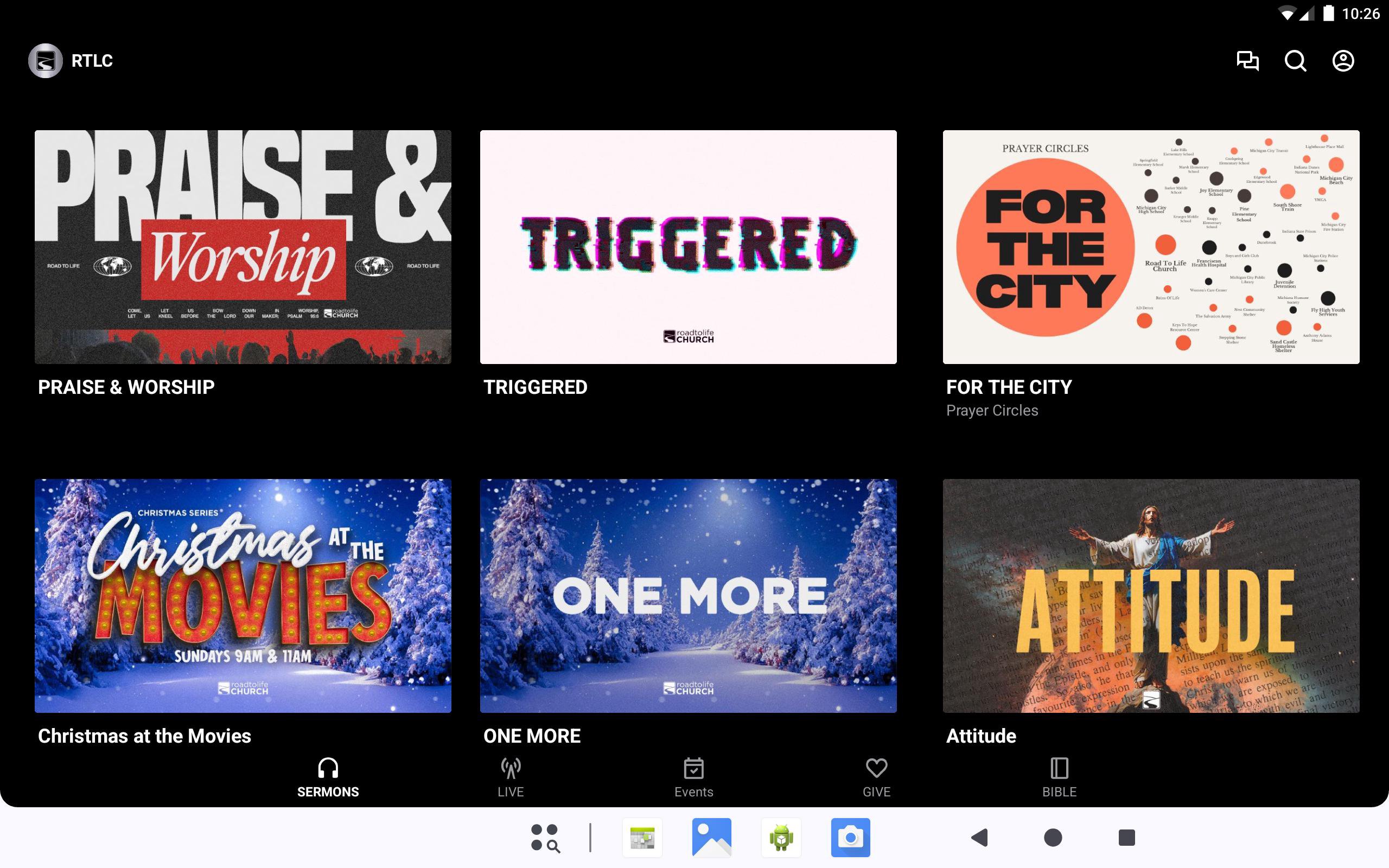View the One More sermon series
This screenshot has width=1389, height=868.
point(688,595)
